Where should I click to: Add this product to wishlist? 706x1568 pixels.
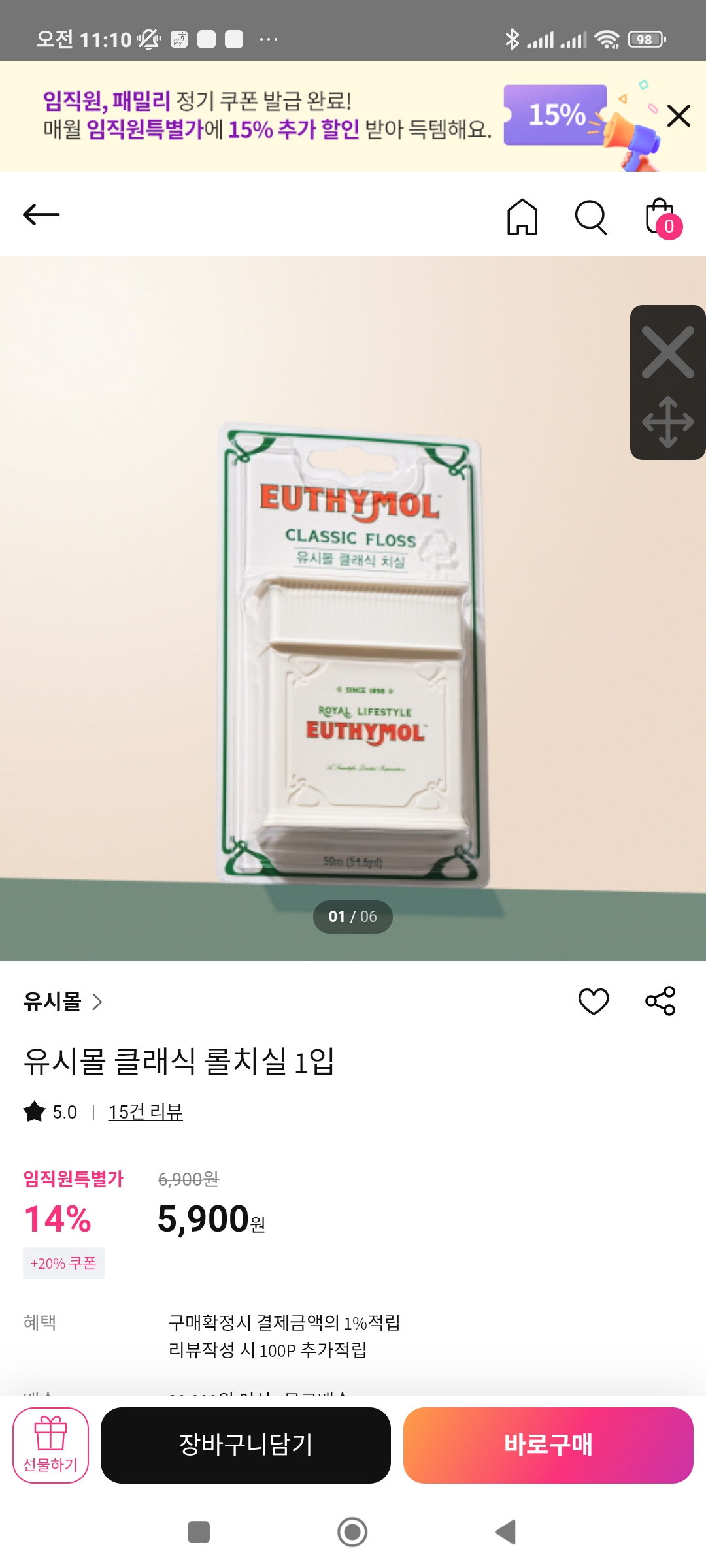pyautogui.click(x=594, y=1001)
